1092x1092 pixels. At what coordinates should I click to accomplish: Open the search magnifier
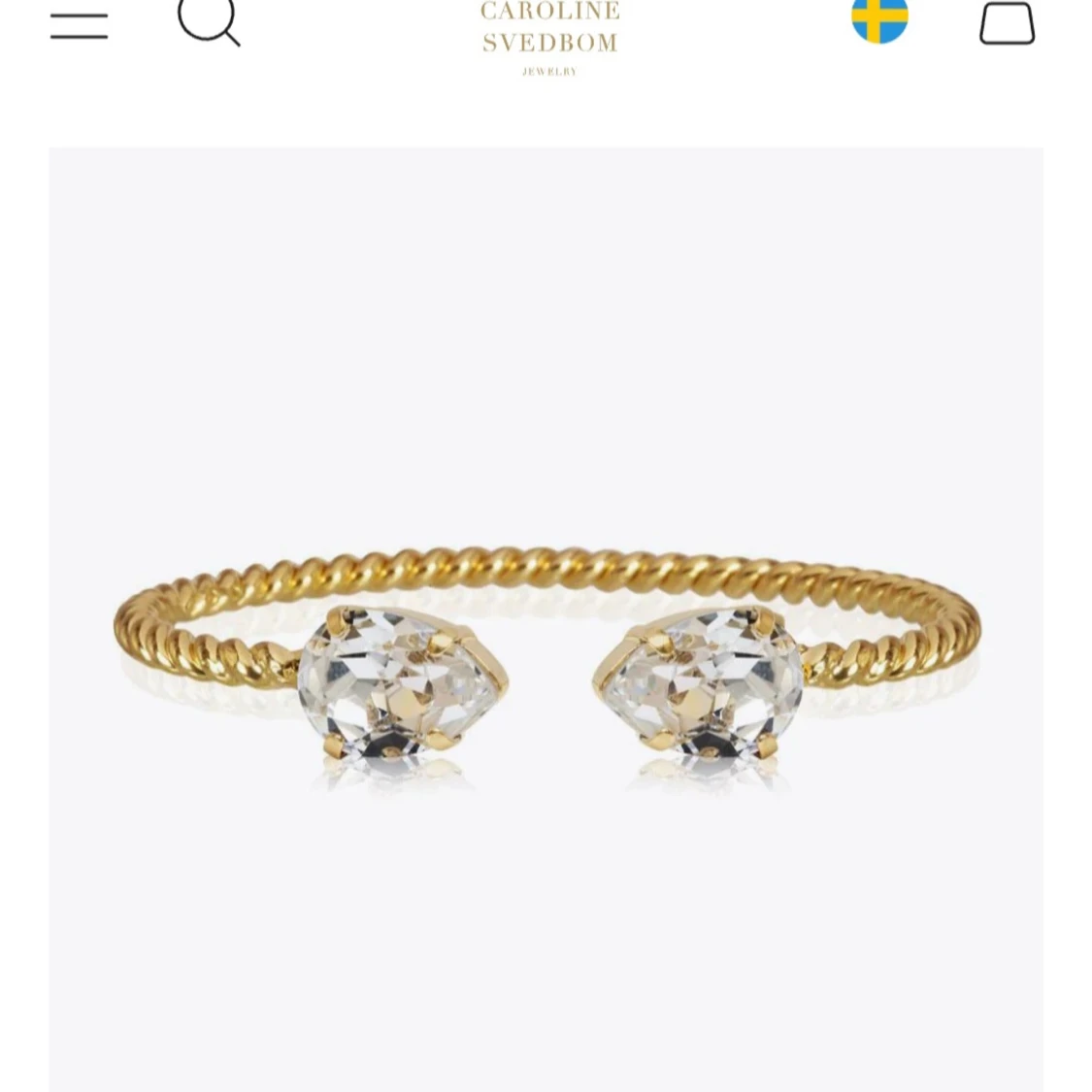209,21
